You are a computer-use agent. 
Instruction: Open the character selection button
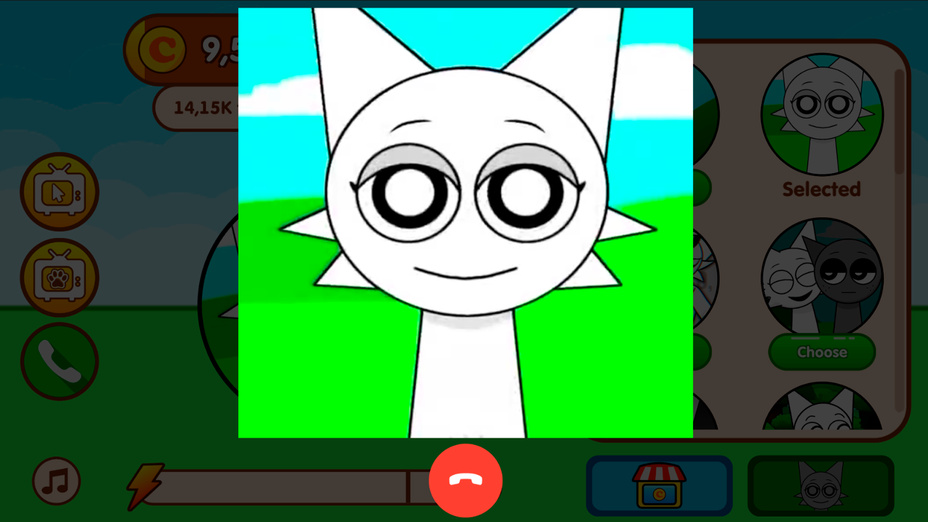(x=820, y=486)
